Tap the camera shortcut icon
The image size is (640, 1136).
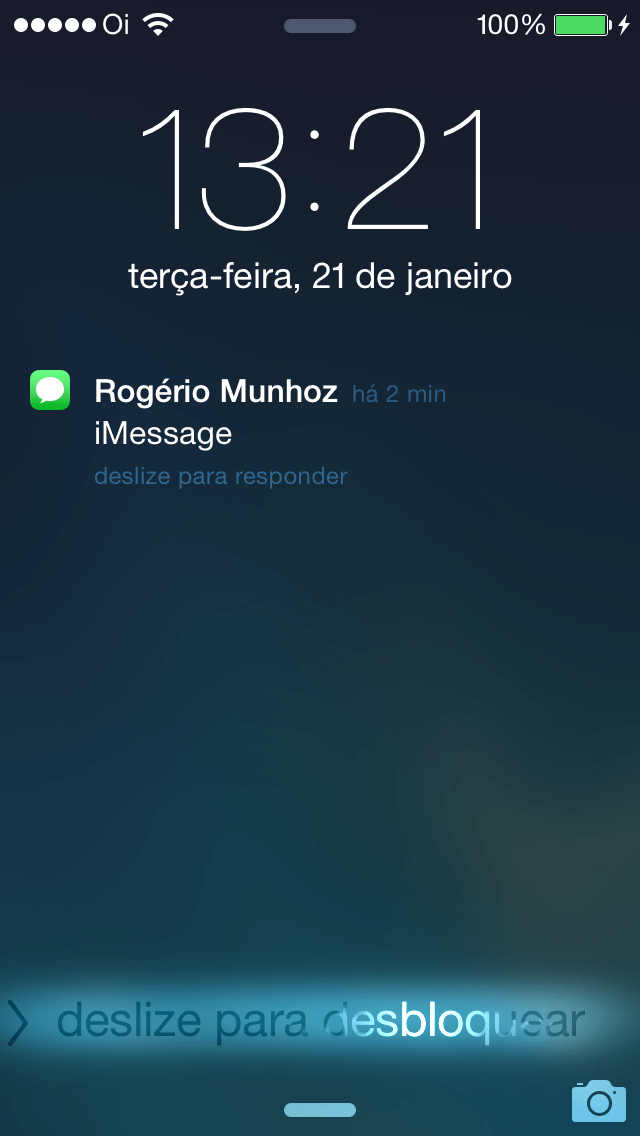point(598,1100)
